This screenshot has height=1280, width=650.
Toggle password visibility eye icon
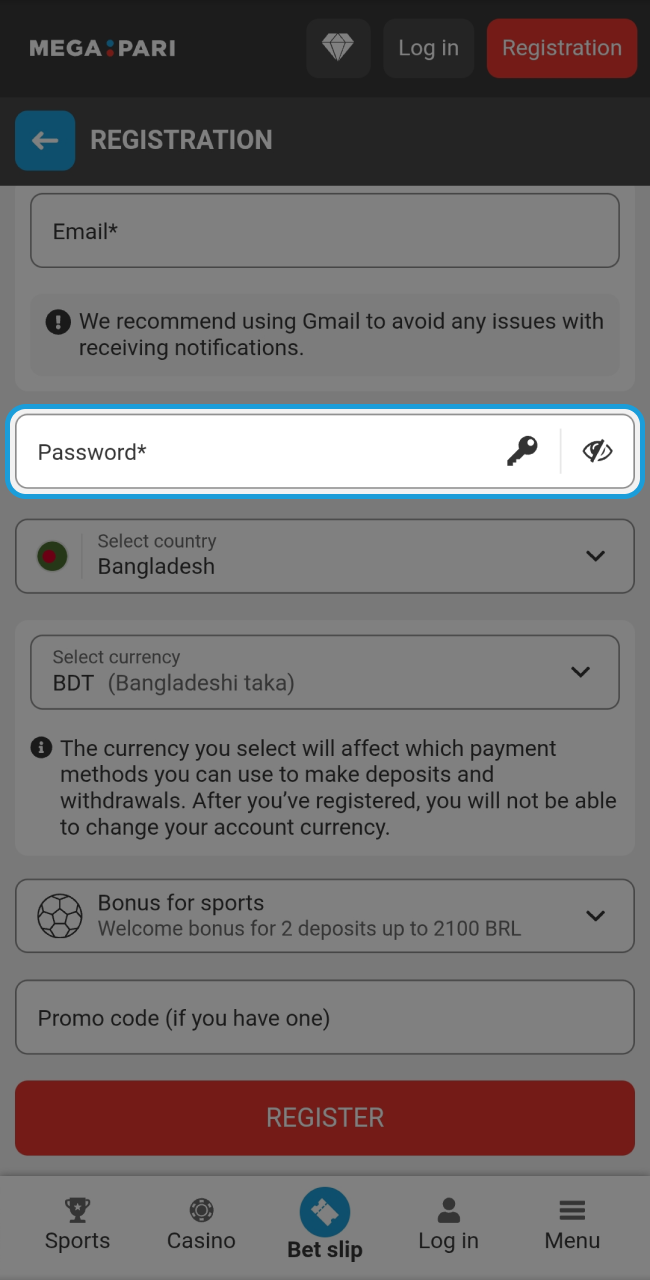click(x=597, y=452)
